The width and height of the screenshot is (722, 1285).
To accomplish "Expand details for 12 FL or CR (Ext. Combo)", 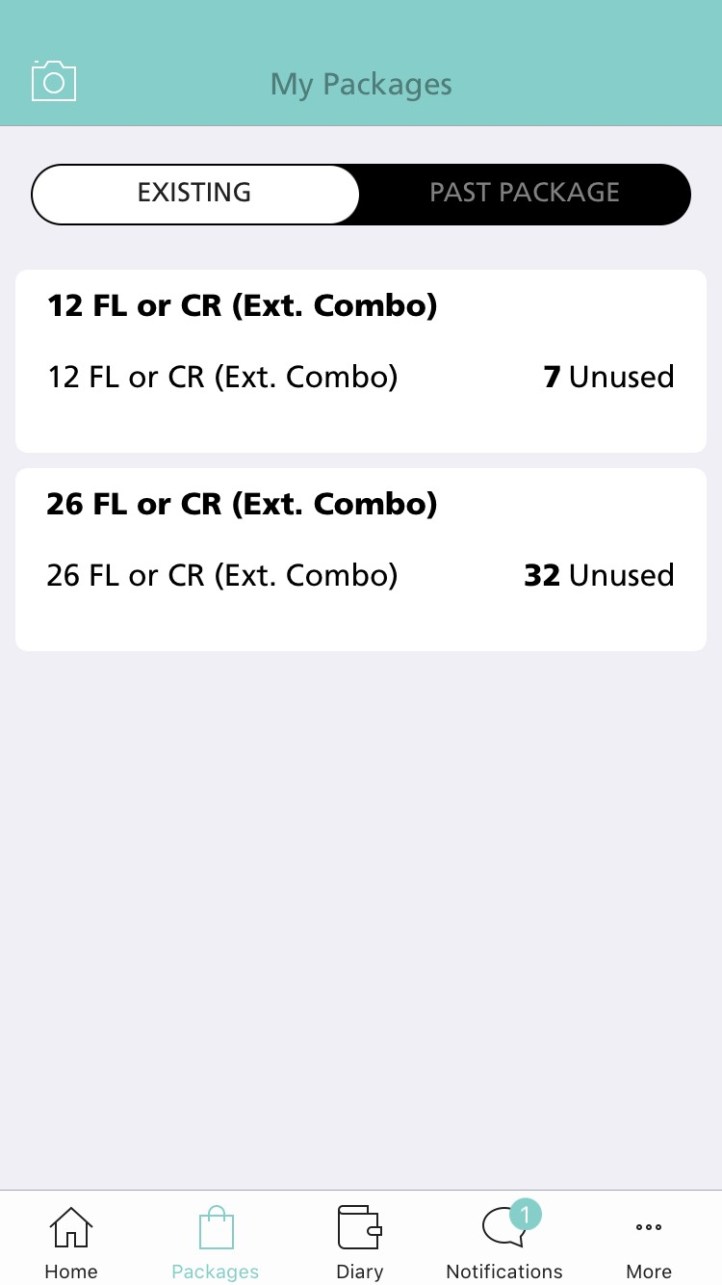I will (x=242, y=306).
